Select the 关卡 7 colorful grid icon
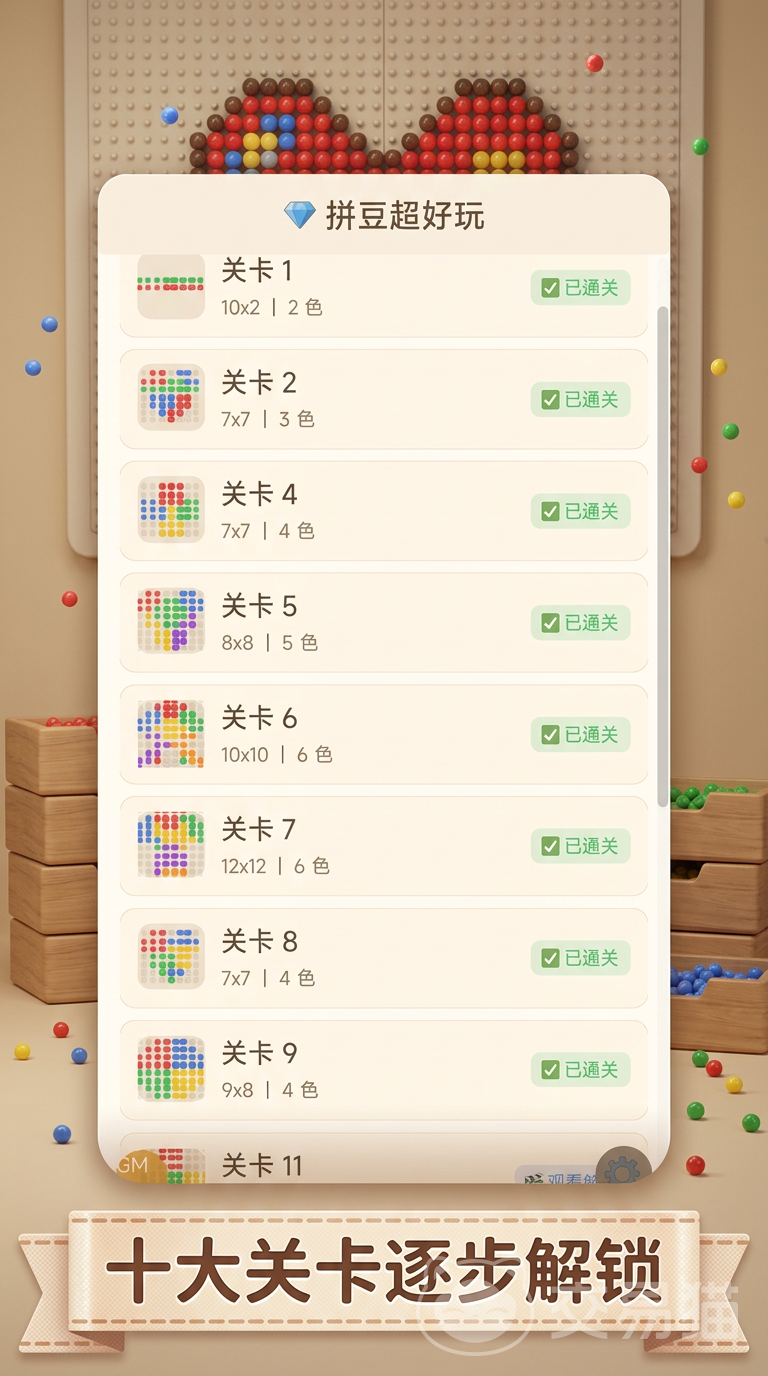The width and height of the screenshot is (768, 1376). coord(170,845)
